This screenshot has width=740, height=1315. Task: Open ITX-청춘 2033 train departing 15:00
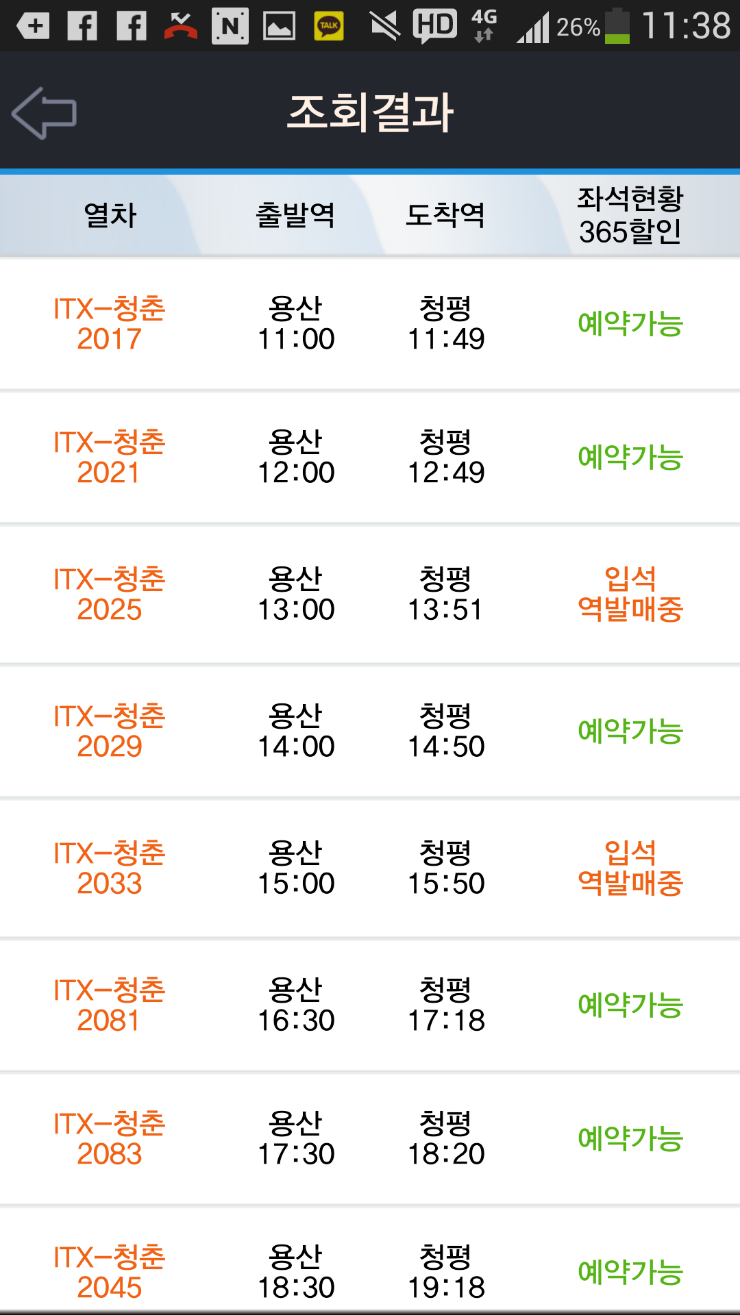pos(370,868)
